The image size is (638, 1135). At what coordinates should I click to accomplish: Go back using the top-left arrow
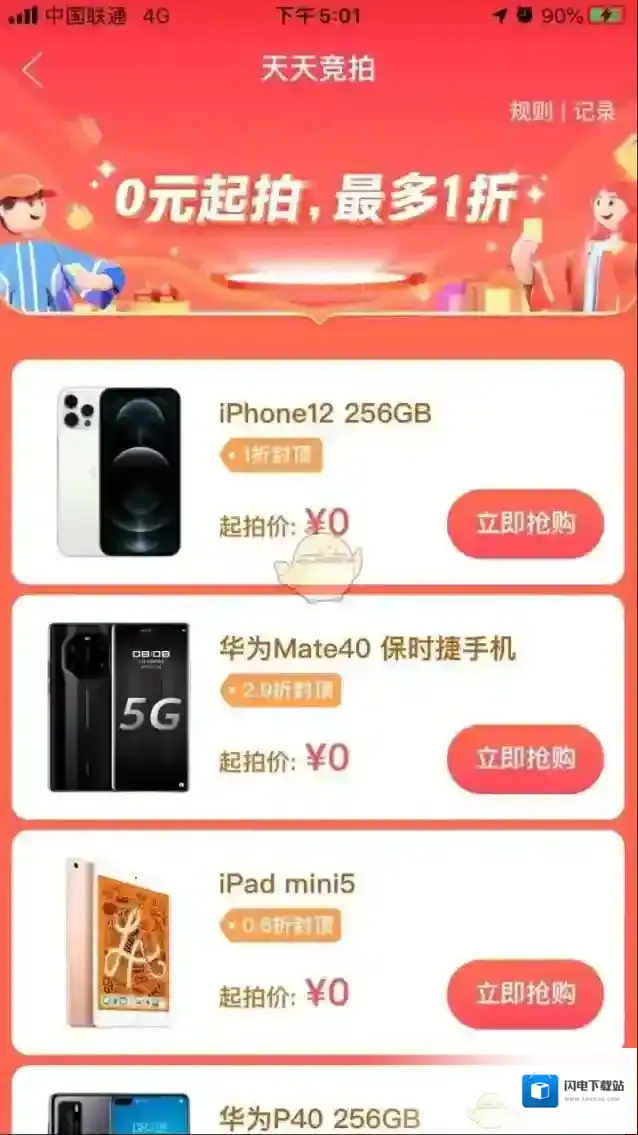[x=33, y=71]
